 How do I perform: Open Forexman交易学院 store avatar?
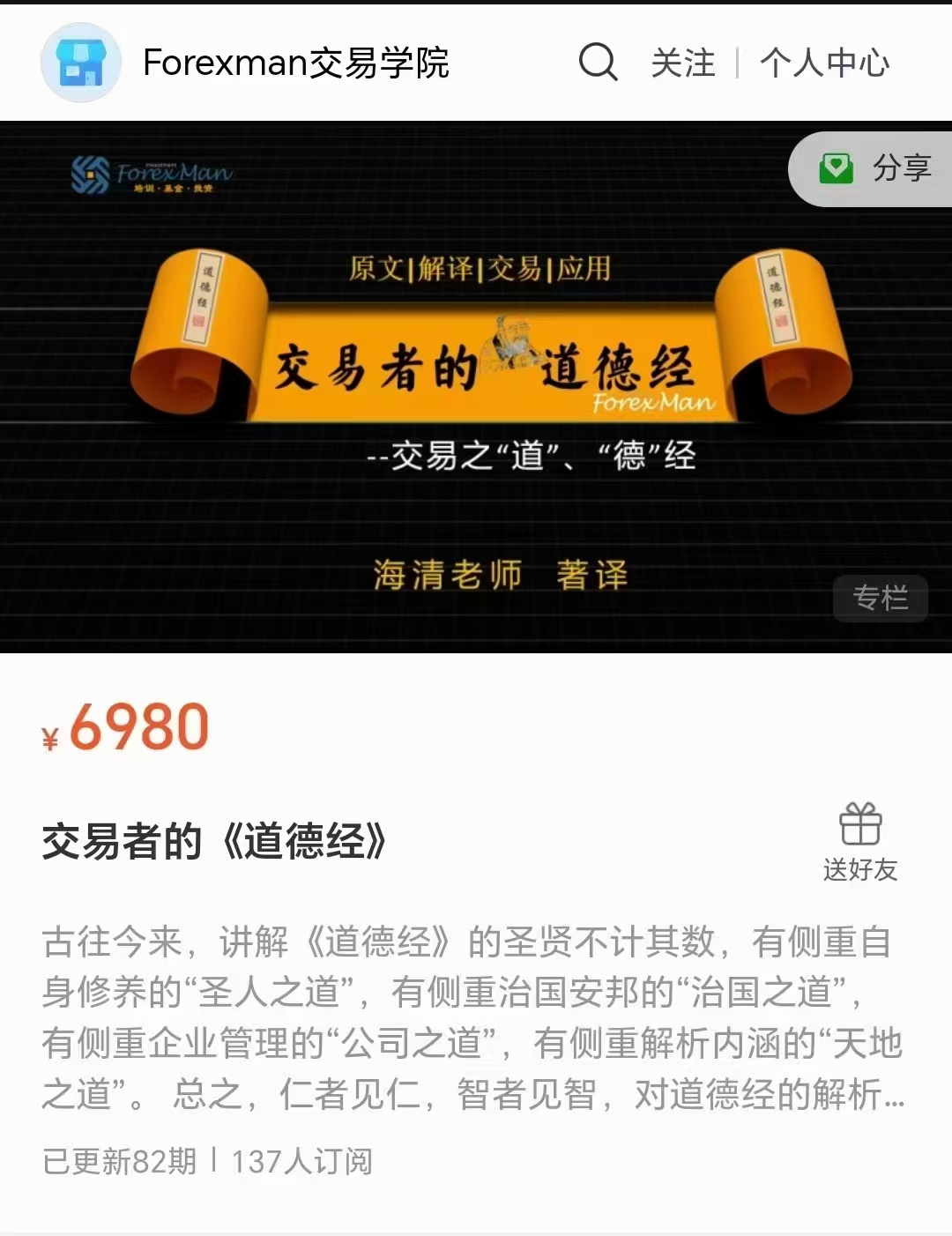81,63
